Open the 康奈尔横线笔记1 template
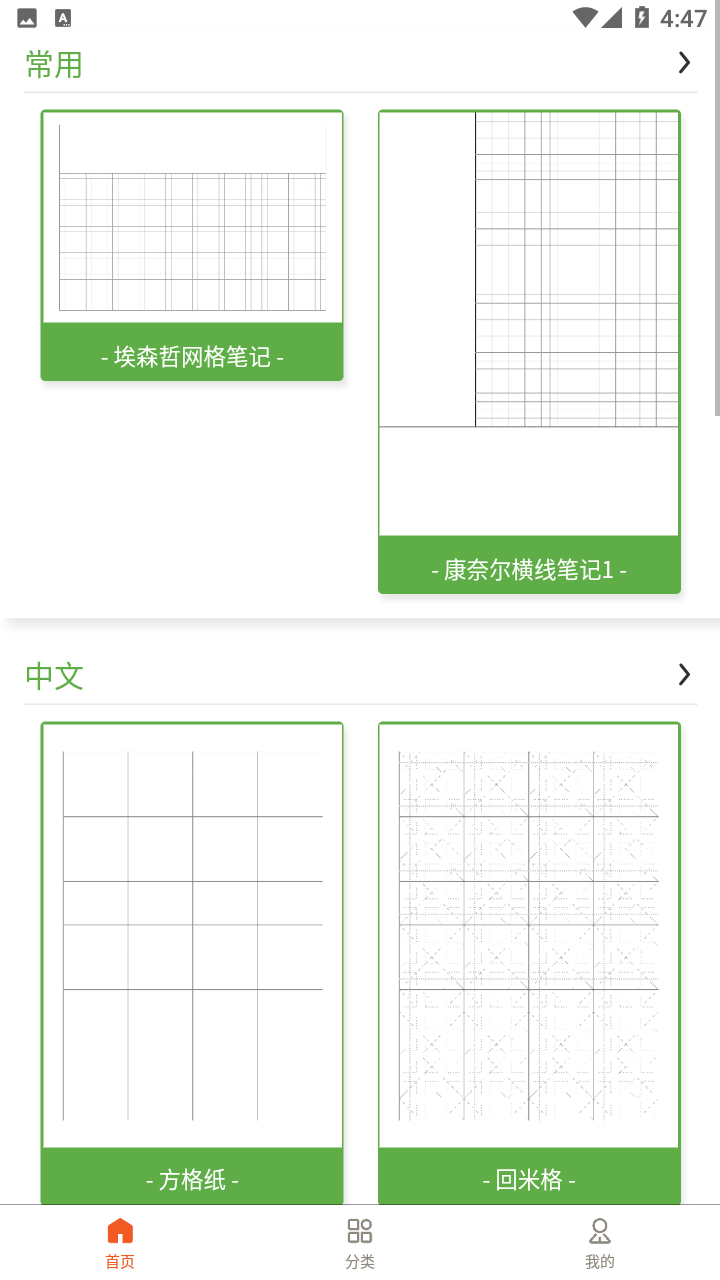The height and width of the screenshot is (1280, 720). [x=529, y=350]
